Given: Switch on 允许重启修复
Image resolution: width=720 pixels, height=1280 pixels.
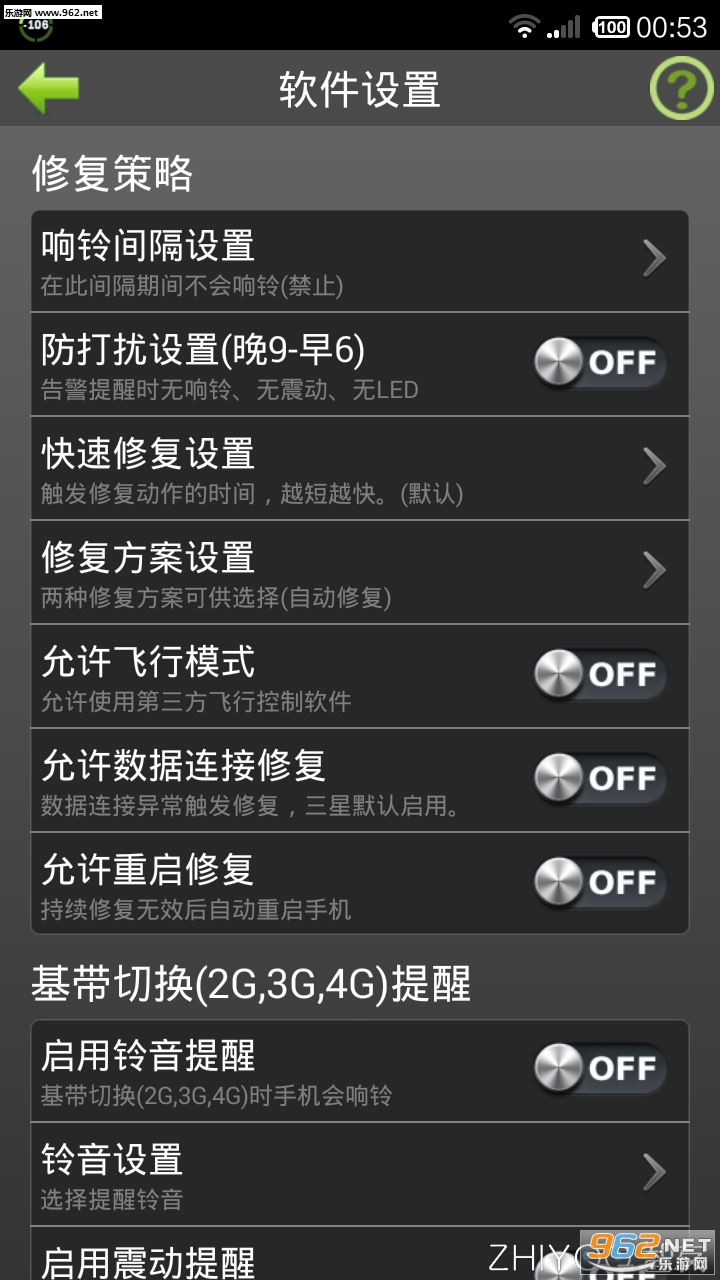Looking at the screenshot, I should coord(599,883).
